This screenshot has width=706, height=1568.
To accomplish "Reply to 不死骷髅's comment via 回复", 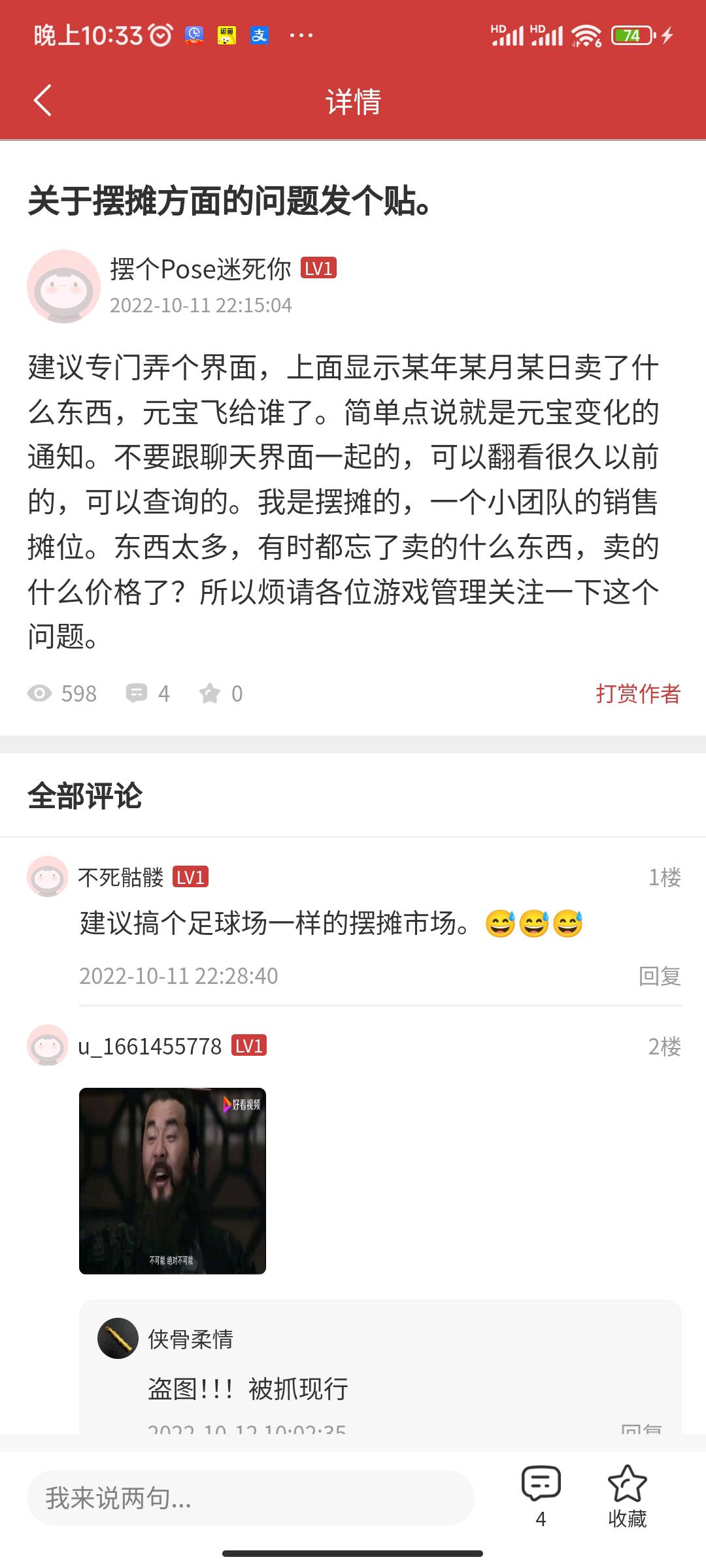I will click(x=659, y=976).
